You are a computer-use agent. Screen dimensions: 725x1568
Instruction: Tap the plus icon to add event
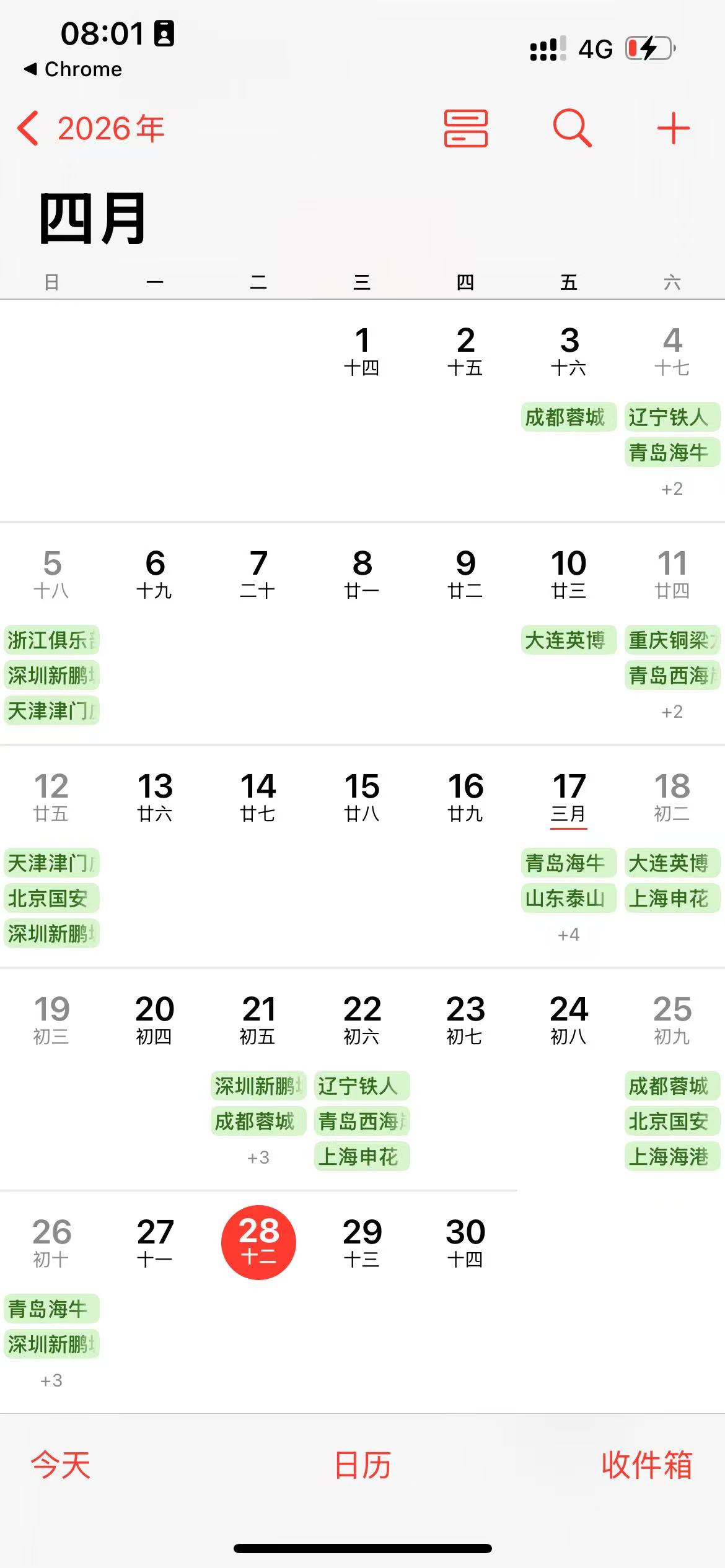(674, 128)
